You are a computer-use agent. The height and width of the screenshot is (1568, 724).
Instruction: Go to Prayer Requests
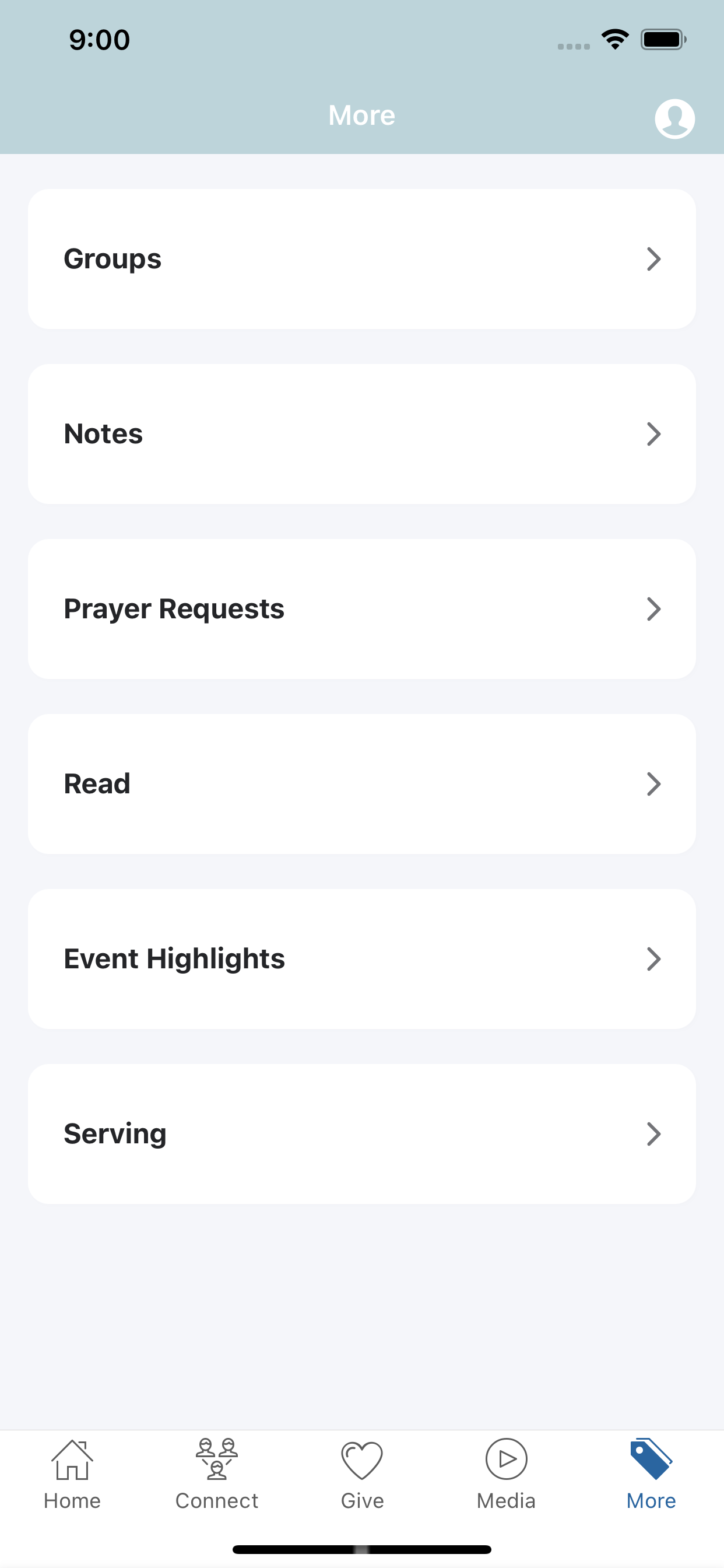[362, 608]
